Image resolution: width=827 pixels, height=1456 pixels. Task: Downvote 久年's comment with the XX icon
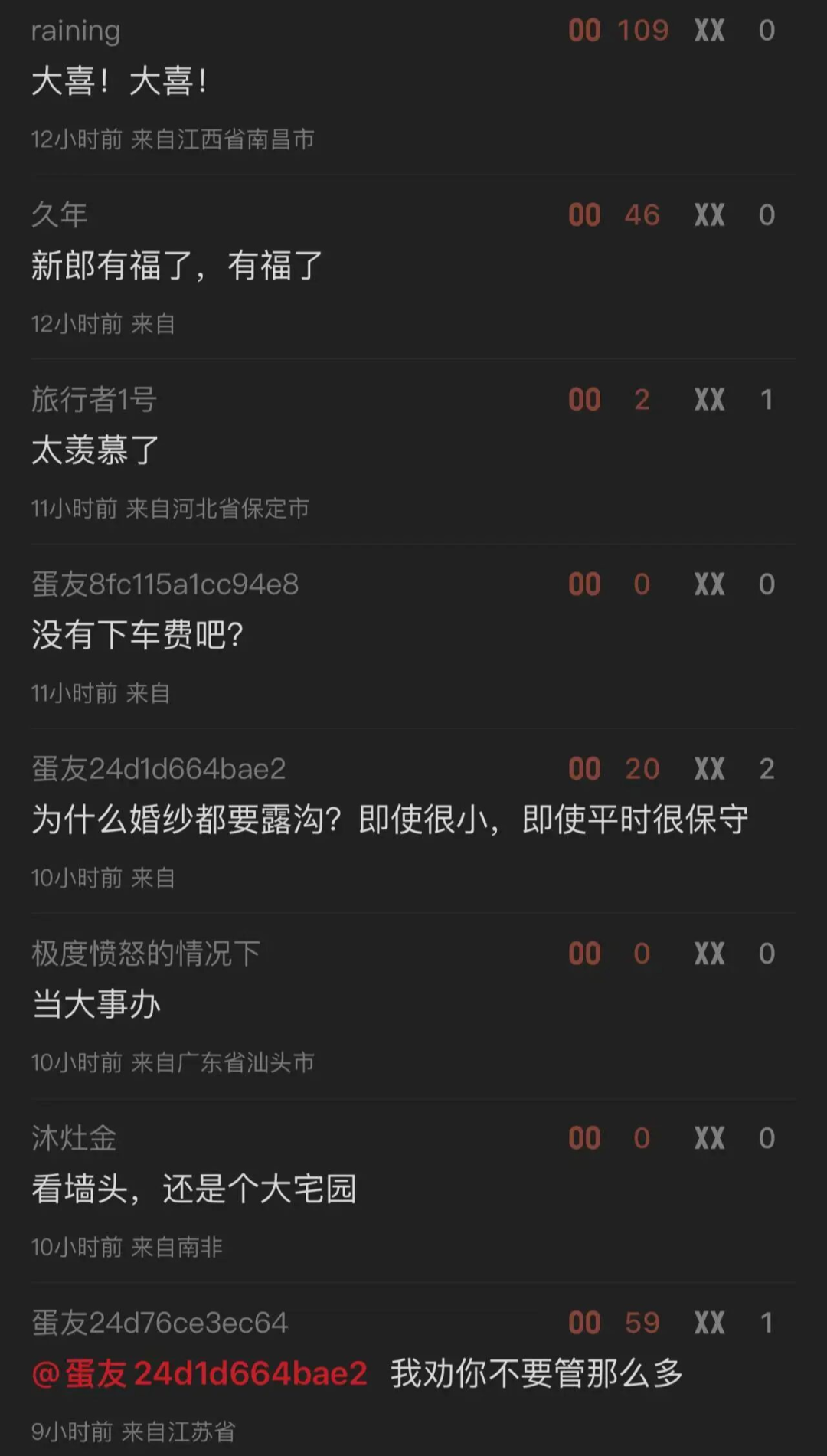coord(709,215)
